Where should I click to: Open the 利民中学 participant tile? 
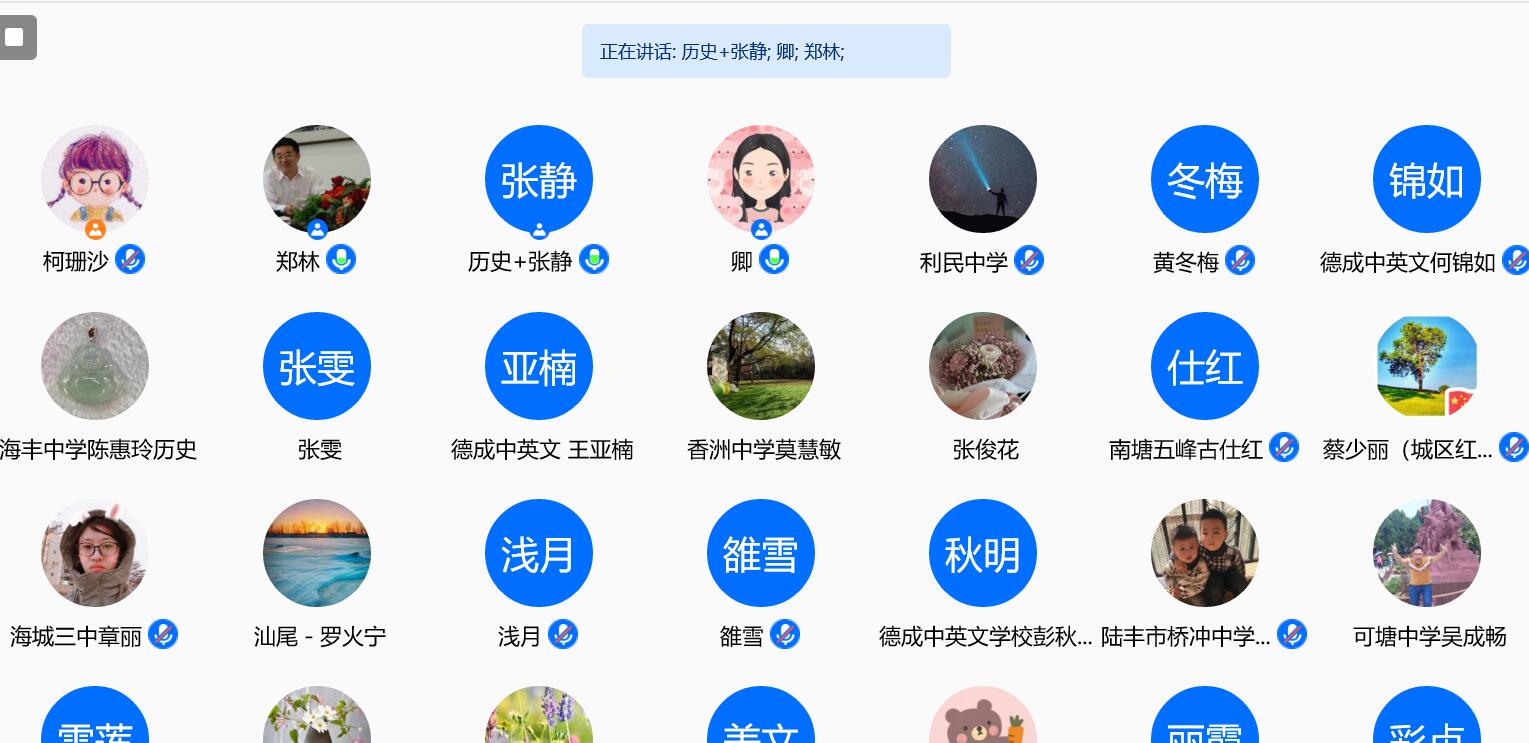click(983, 179)
